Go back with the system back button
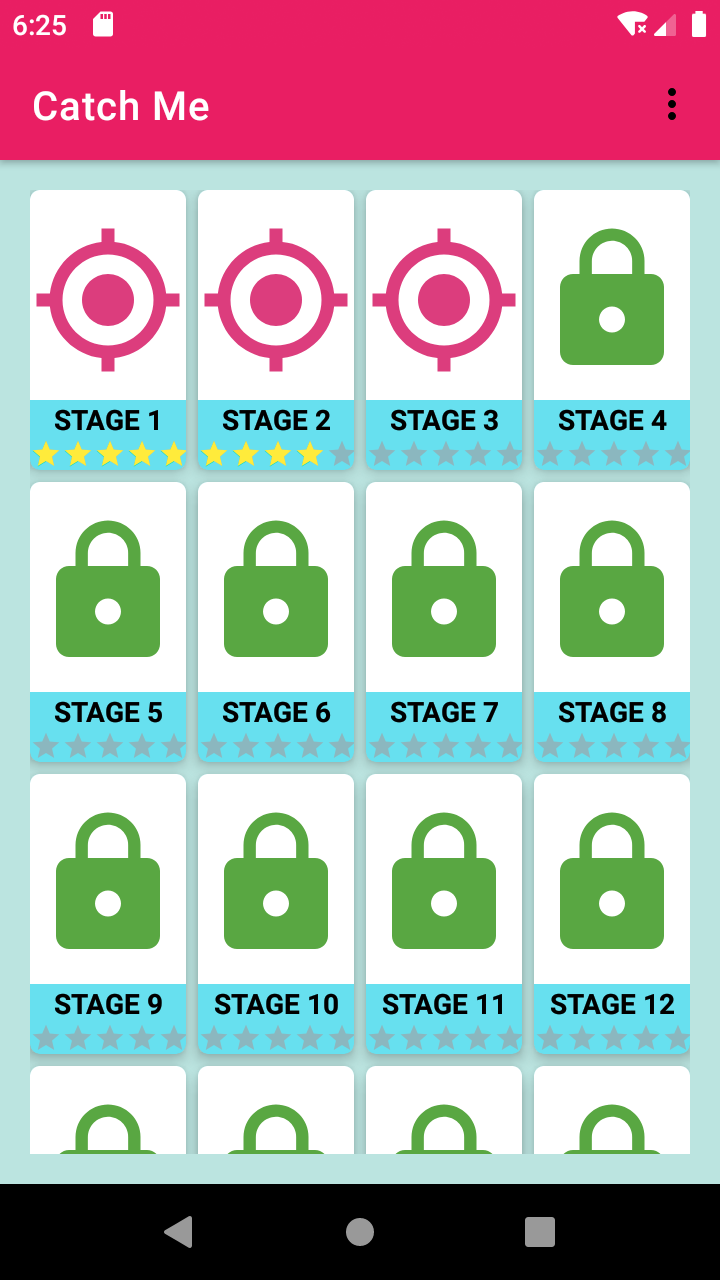The height and width of the screenshot is (1280, 720). click(x=179, y=1232)
